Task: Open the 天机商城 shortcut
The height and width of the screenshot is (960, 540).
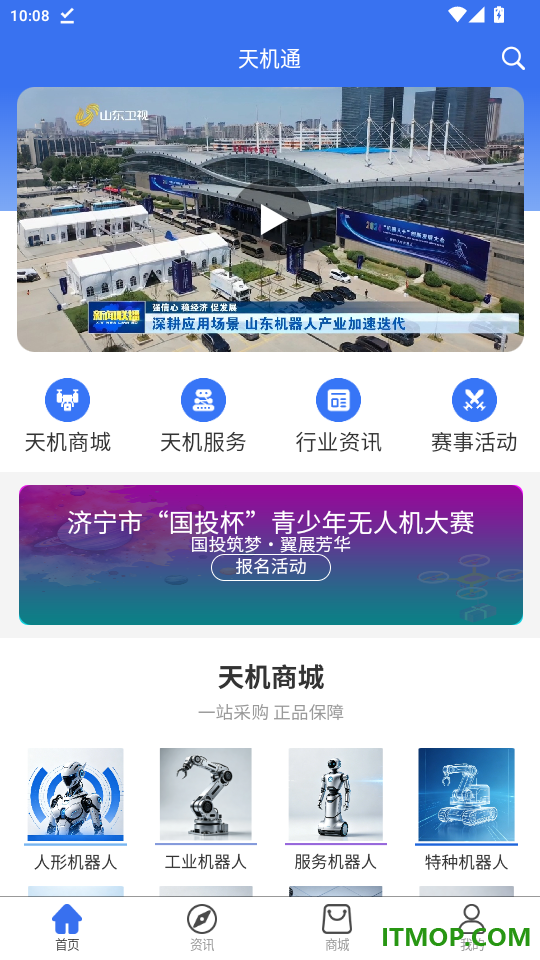Action: coord(67,416)
